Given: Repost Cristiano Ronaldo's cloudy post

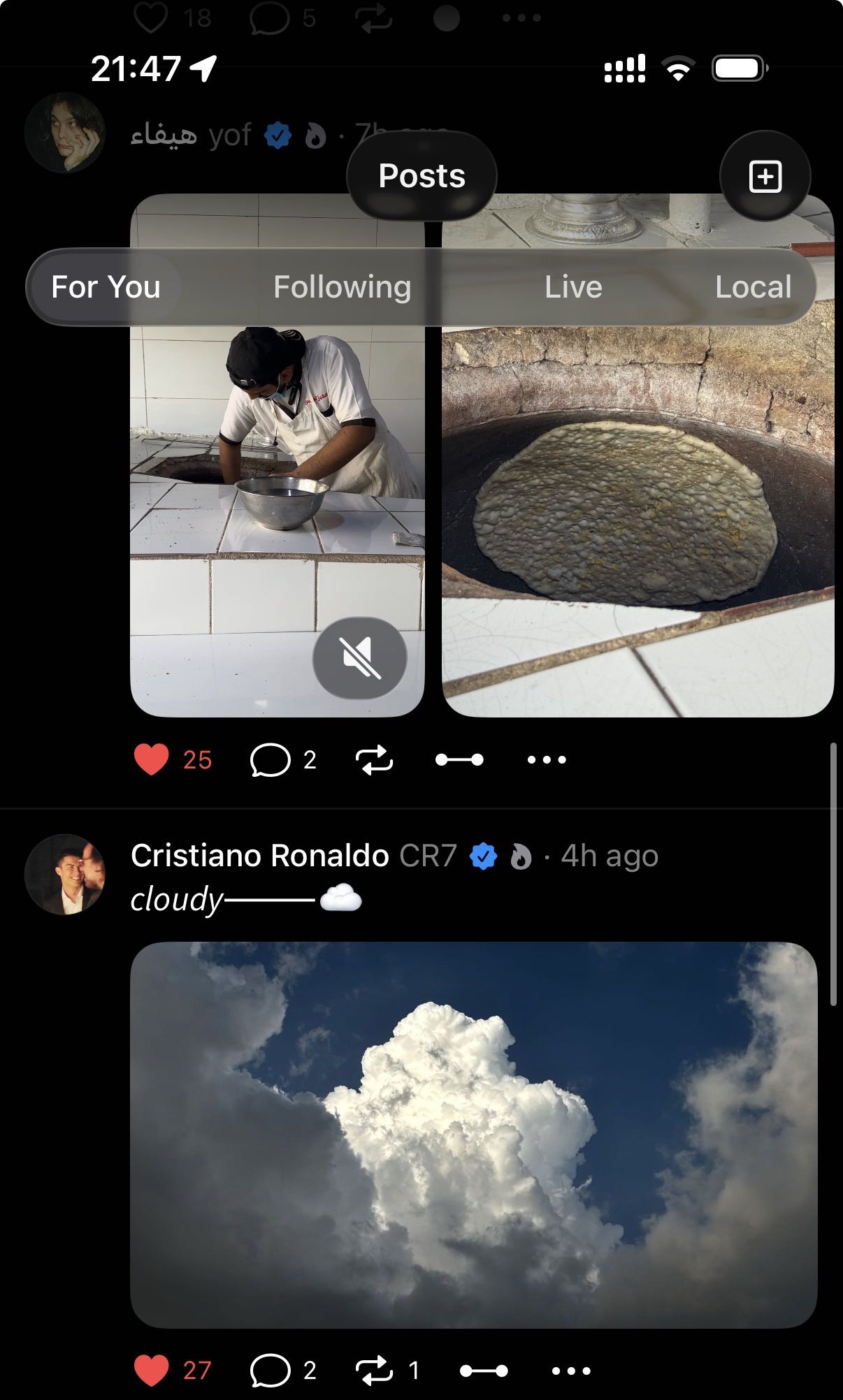Looking at the screenshot, I should 374,1370.
